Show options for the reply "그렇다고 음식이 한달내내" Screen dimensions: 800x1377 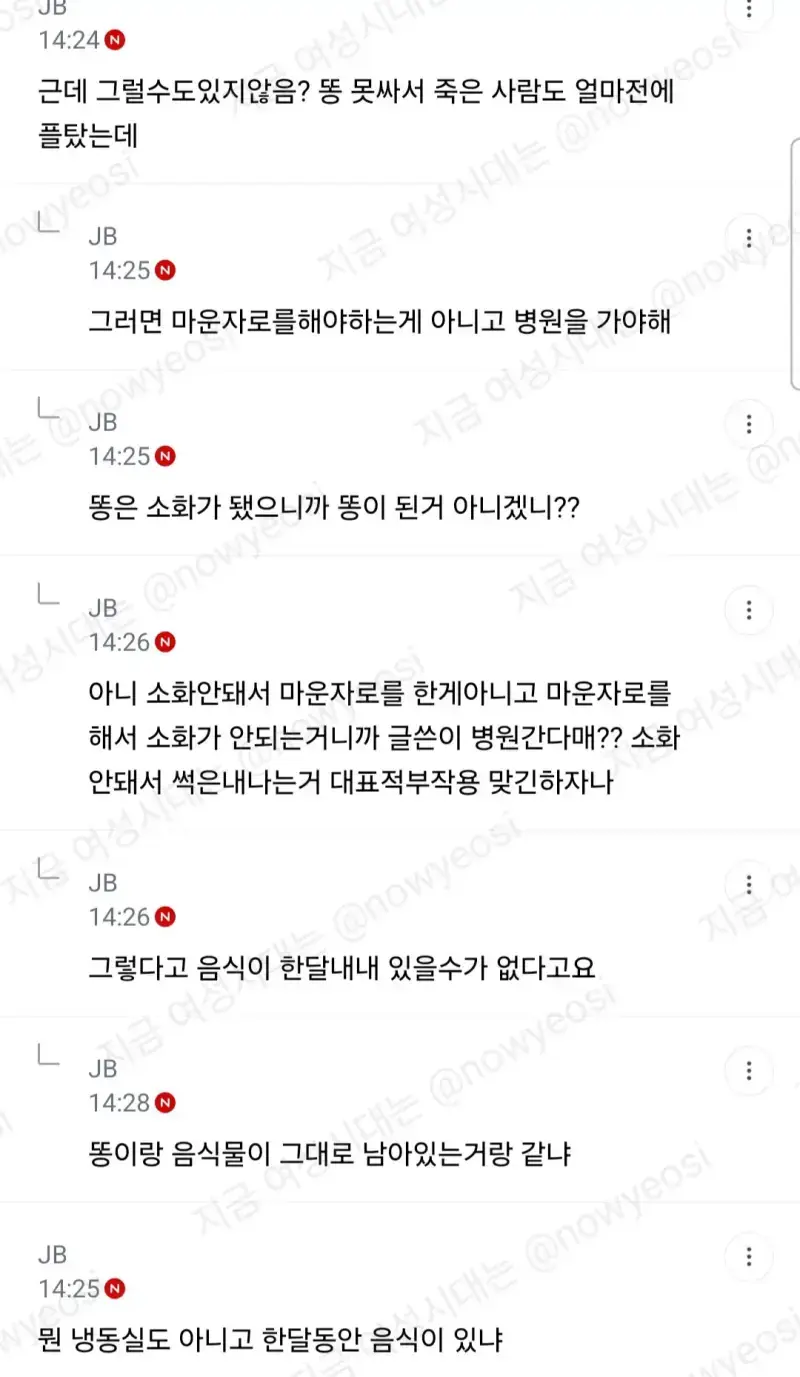tap(749, 885)
